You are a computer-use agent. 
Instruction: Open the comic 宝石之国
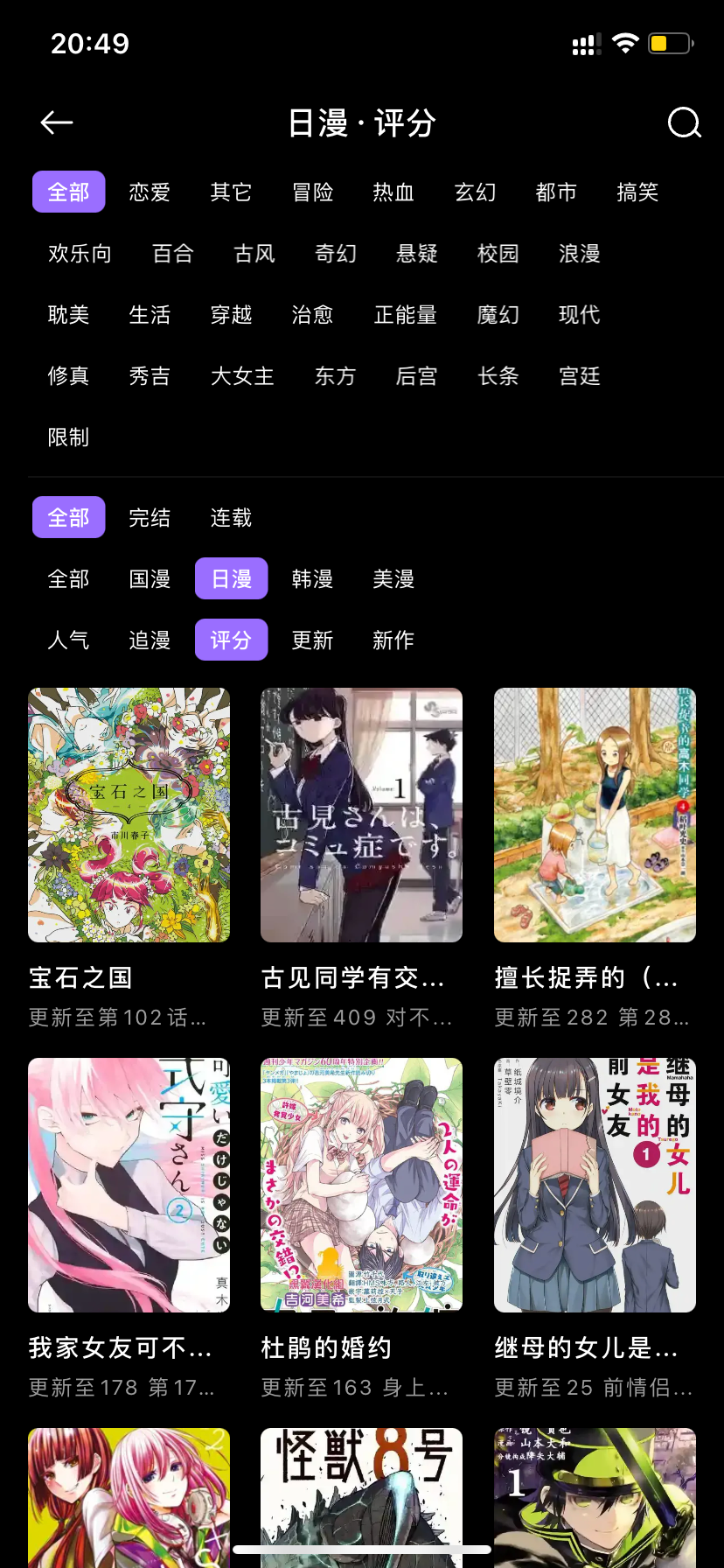coord(129,815)
